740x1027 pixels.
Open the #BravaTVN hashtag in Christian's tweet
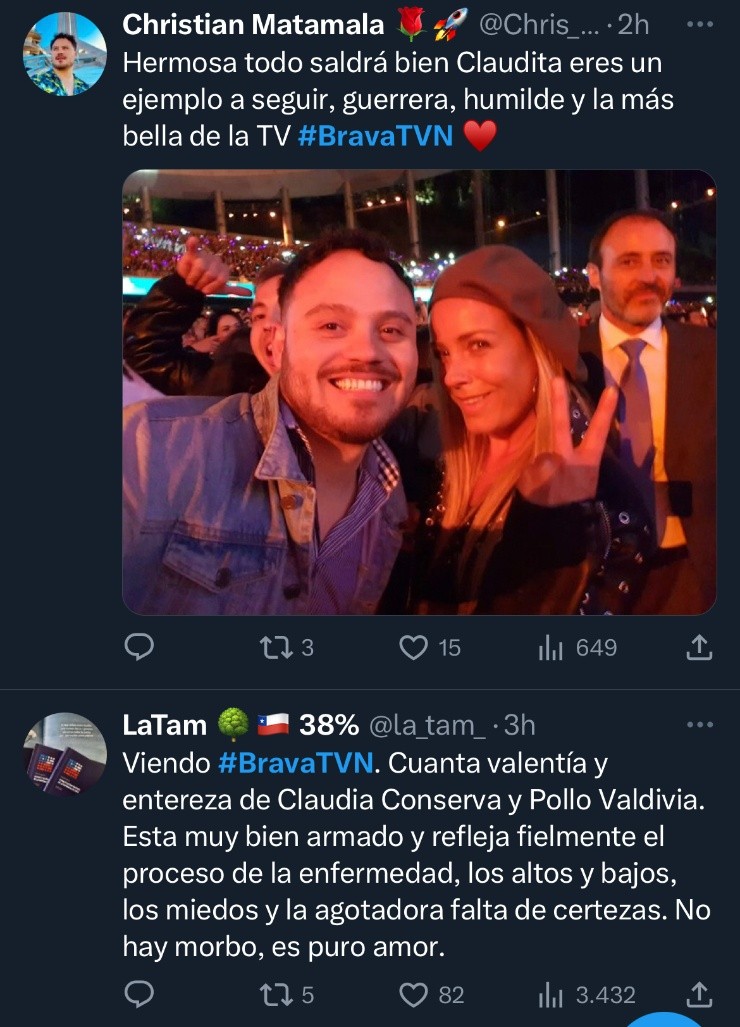click(x=376, y=137)
